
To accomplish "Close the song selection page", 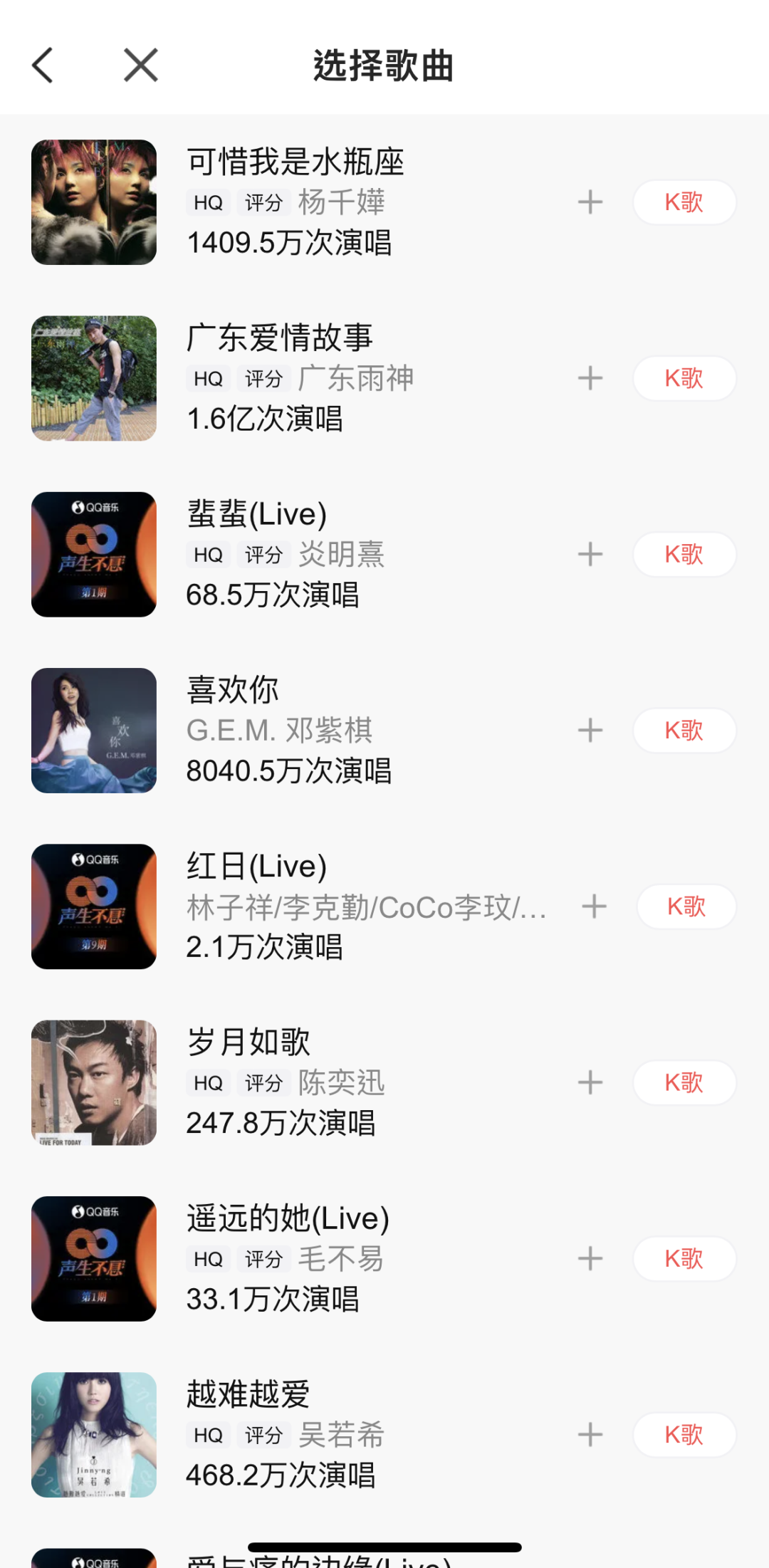I will pos(141,66).
